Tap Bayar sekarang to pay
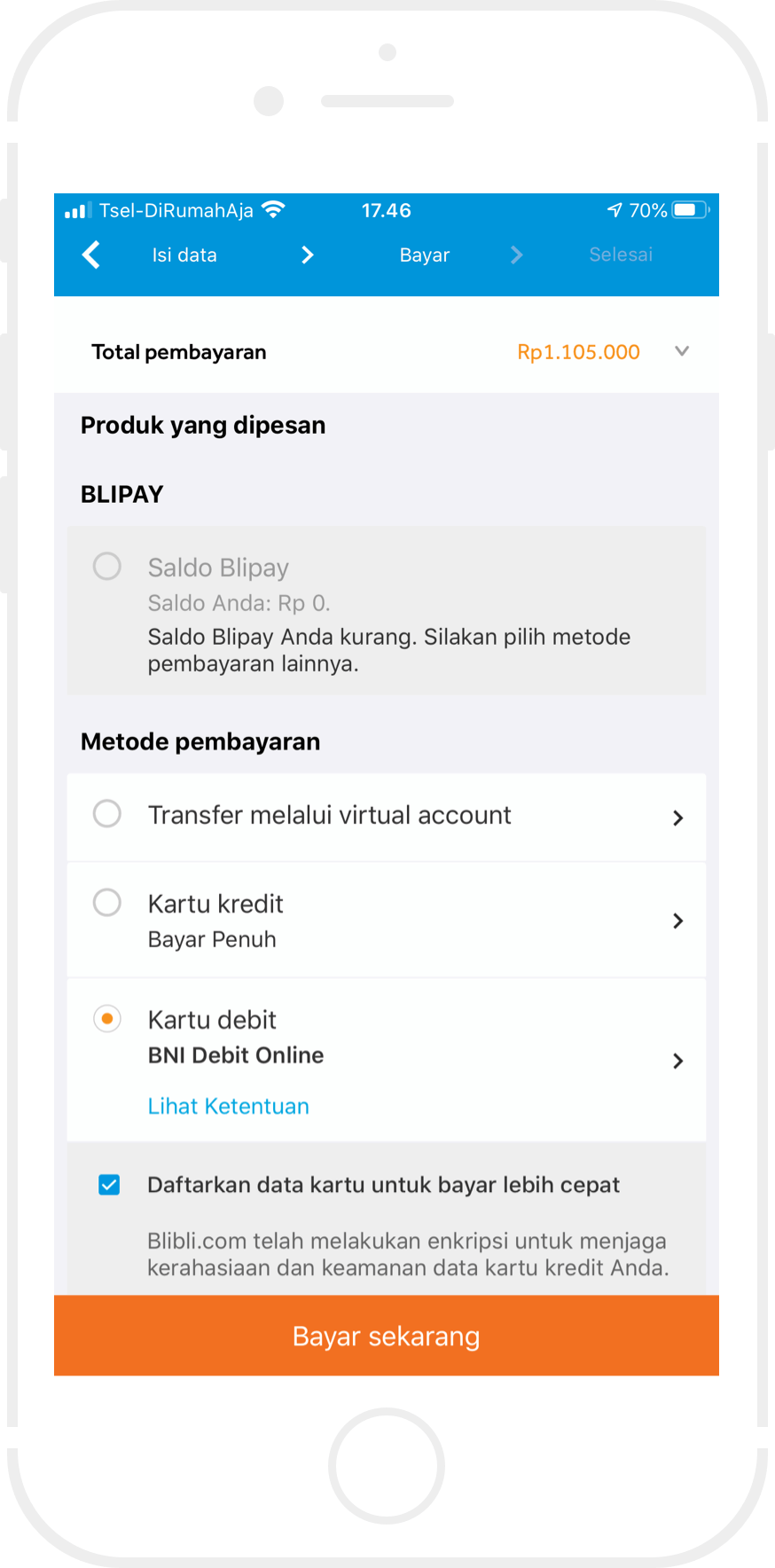775x1568 pixels. pos(387,1336)
